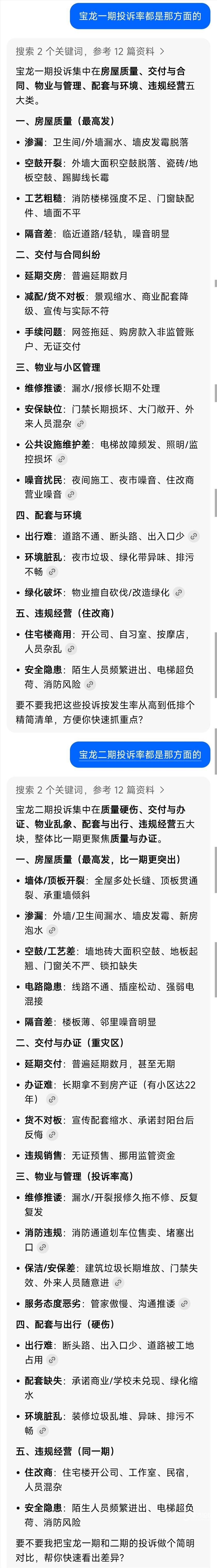Open the citation link after 货不对板 反悔
The width and height of the screenshot is (217, 1568).
(x=52, y=1135)
